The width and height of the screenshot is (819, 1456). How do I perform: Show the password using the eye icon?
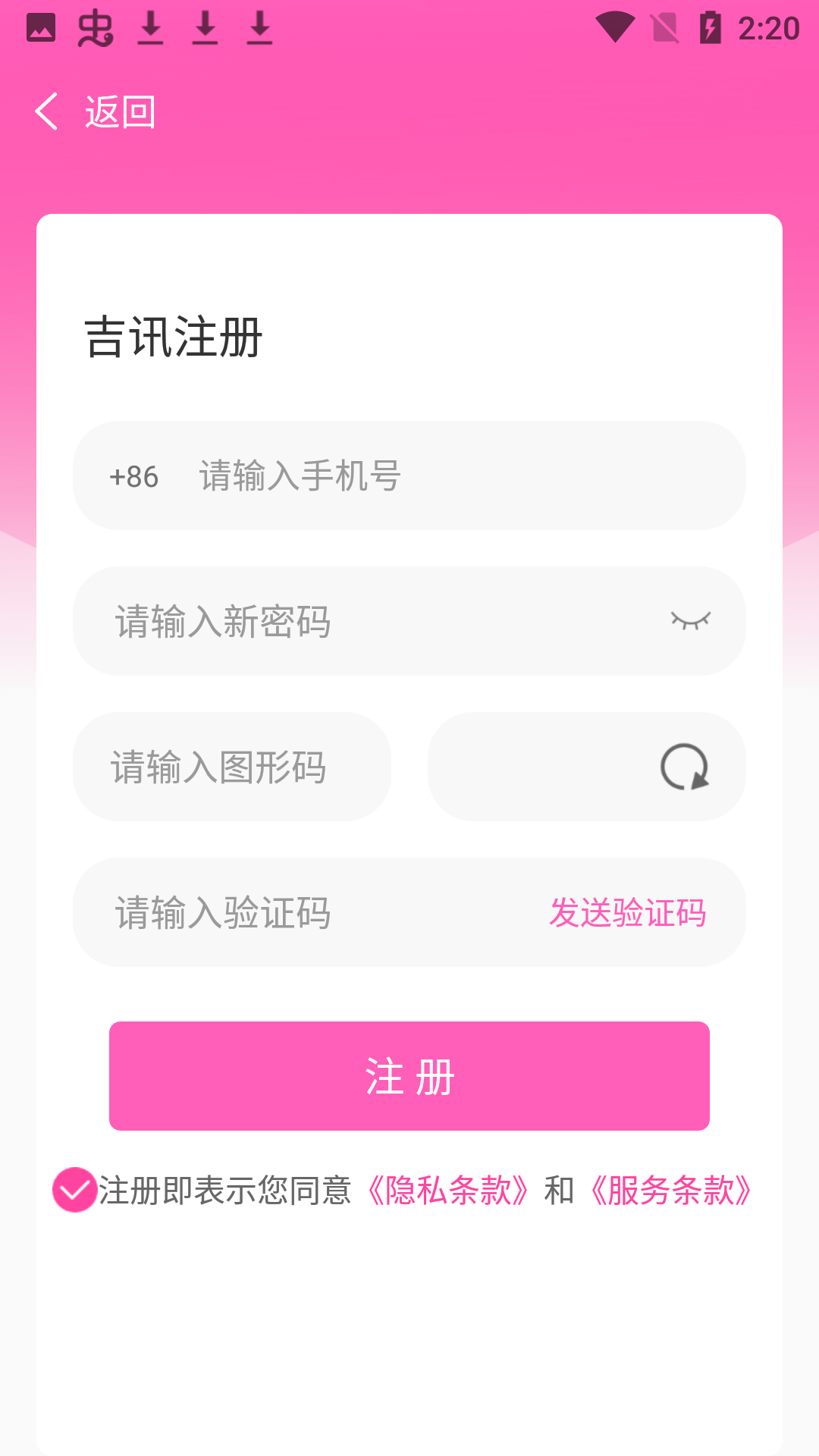pyautogui.click(x=690, y=620)
